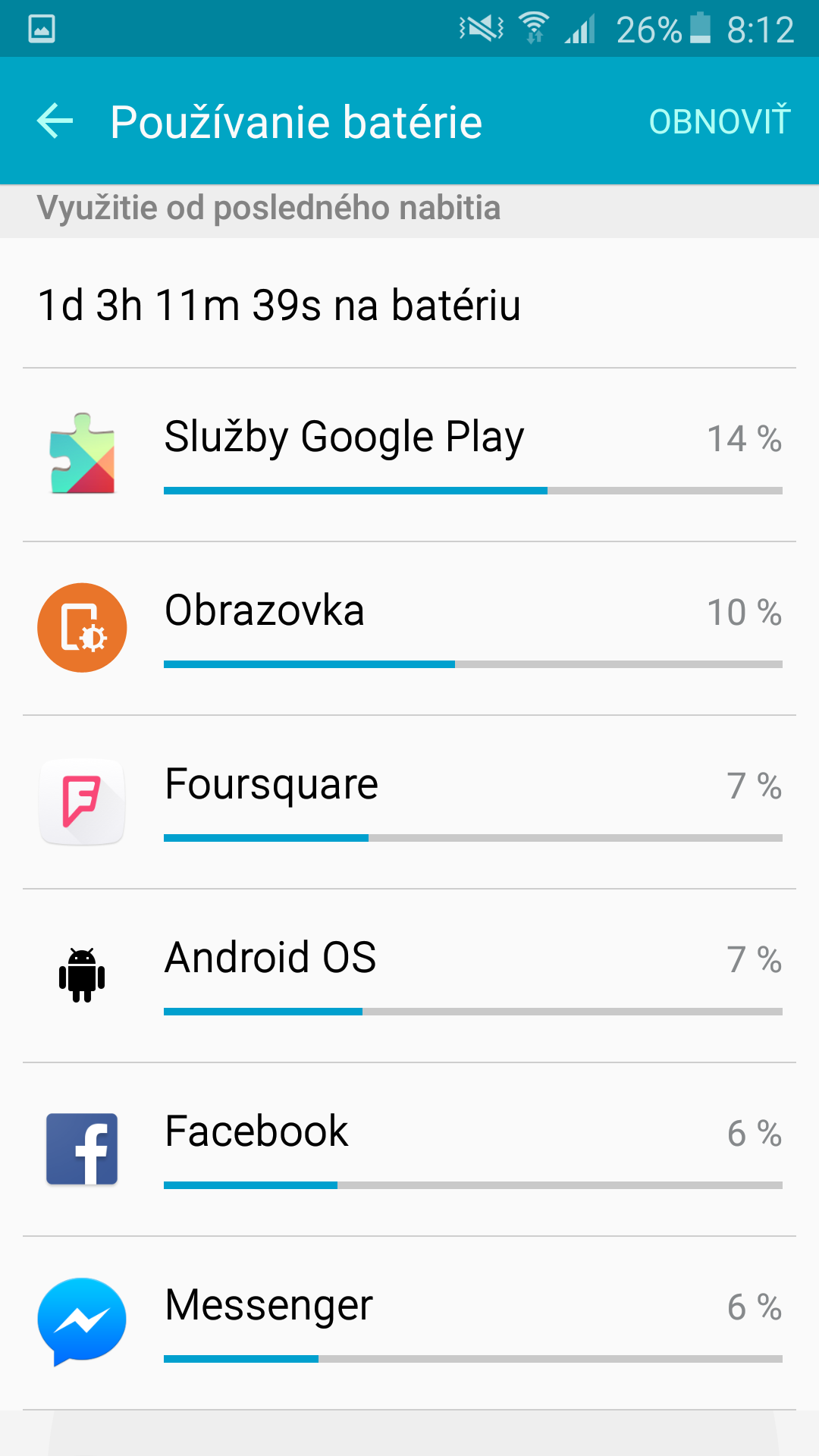Open Facebook battery usage details
This screenshot has height=1456, width=819.
point(409,1149)
